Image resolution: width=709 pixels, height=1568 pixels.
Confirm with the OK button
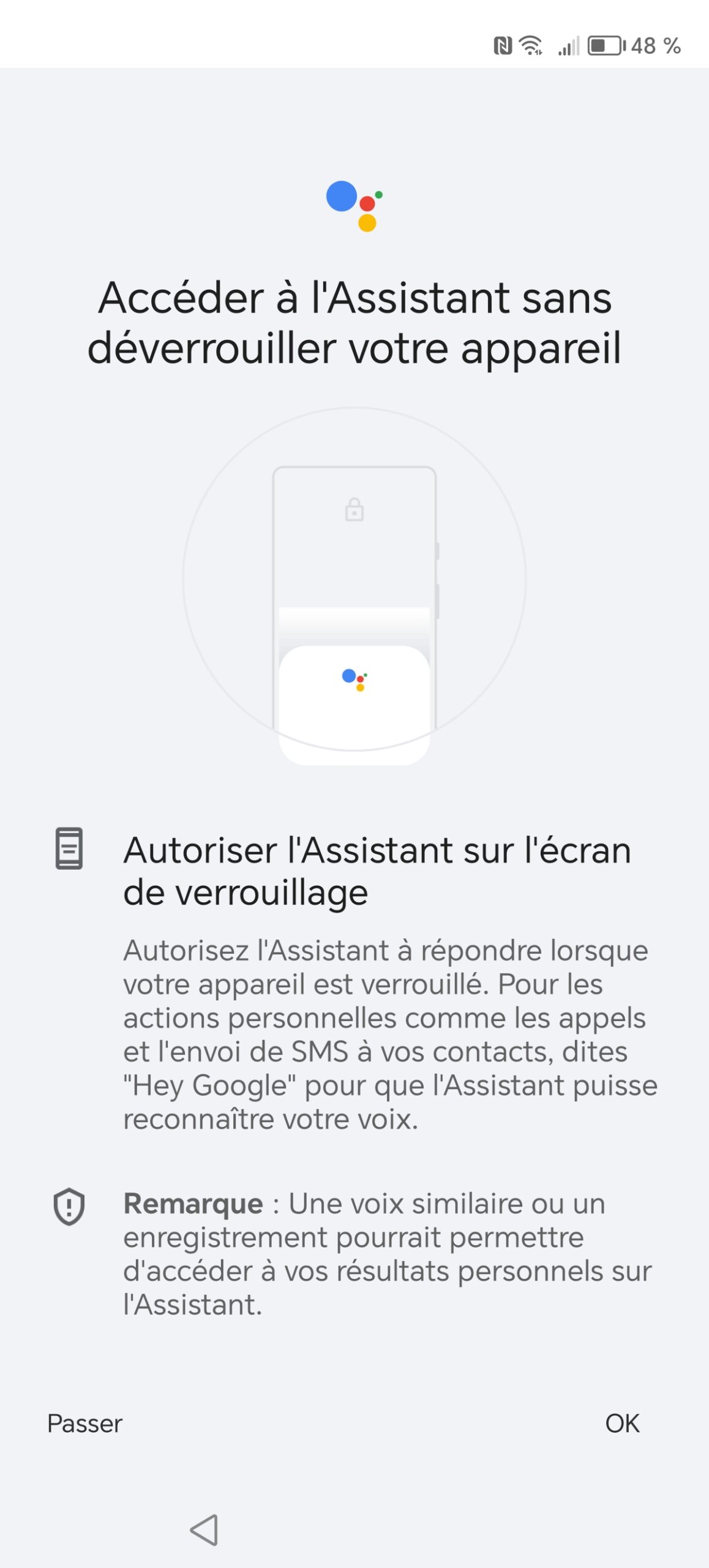pyautogui.click(x=622, y=1423)
